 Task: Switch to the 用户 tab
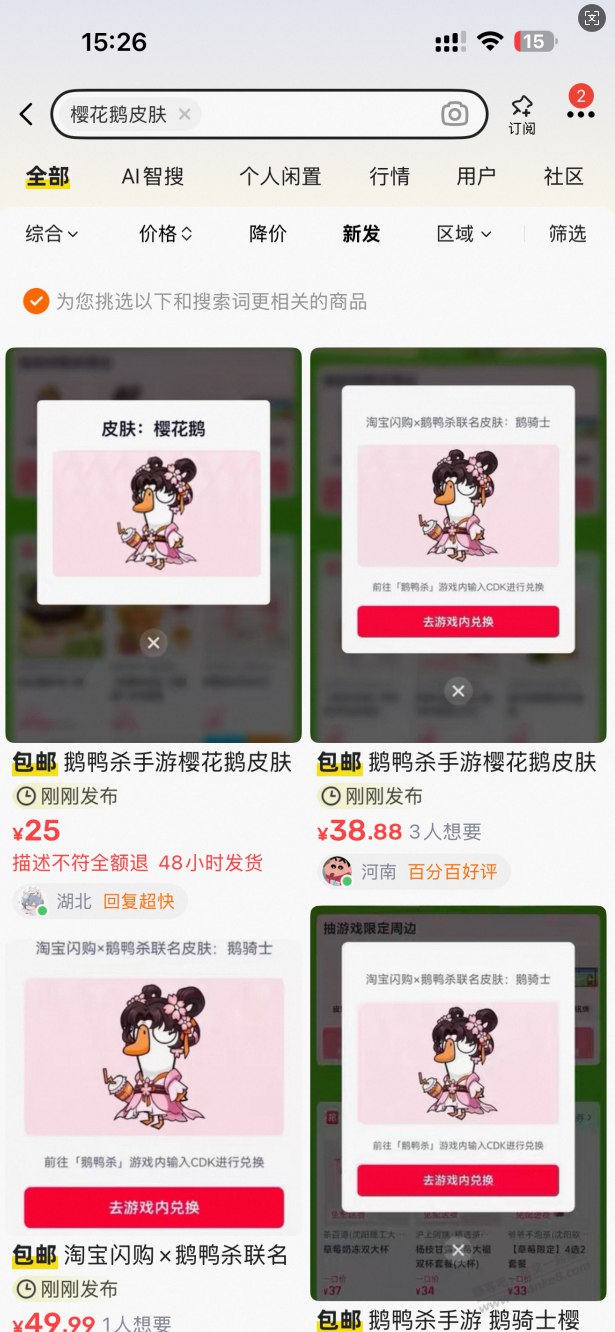pos(476,177)
